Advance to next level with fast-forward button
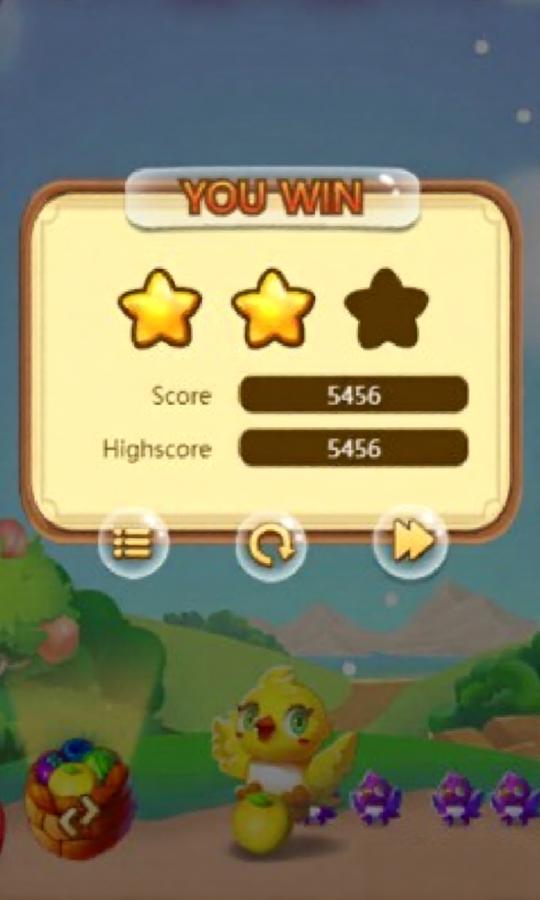This screenshot has height=900, width=540. [411, 544]
